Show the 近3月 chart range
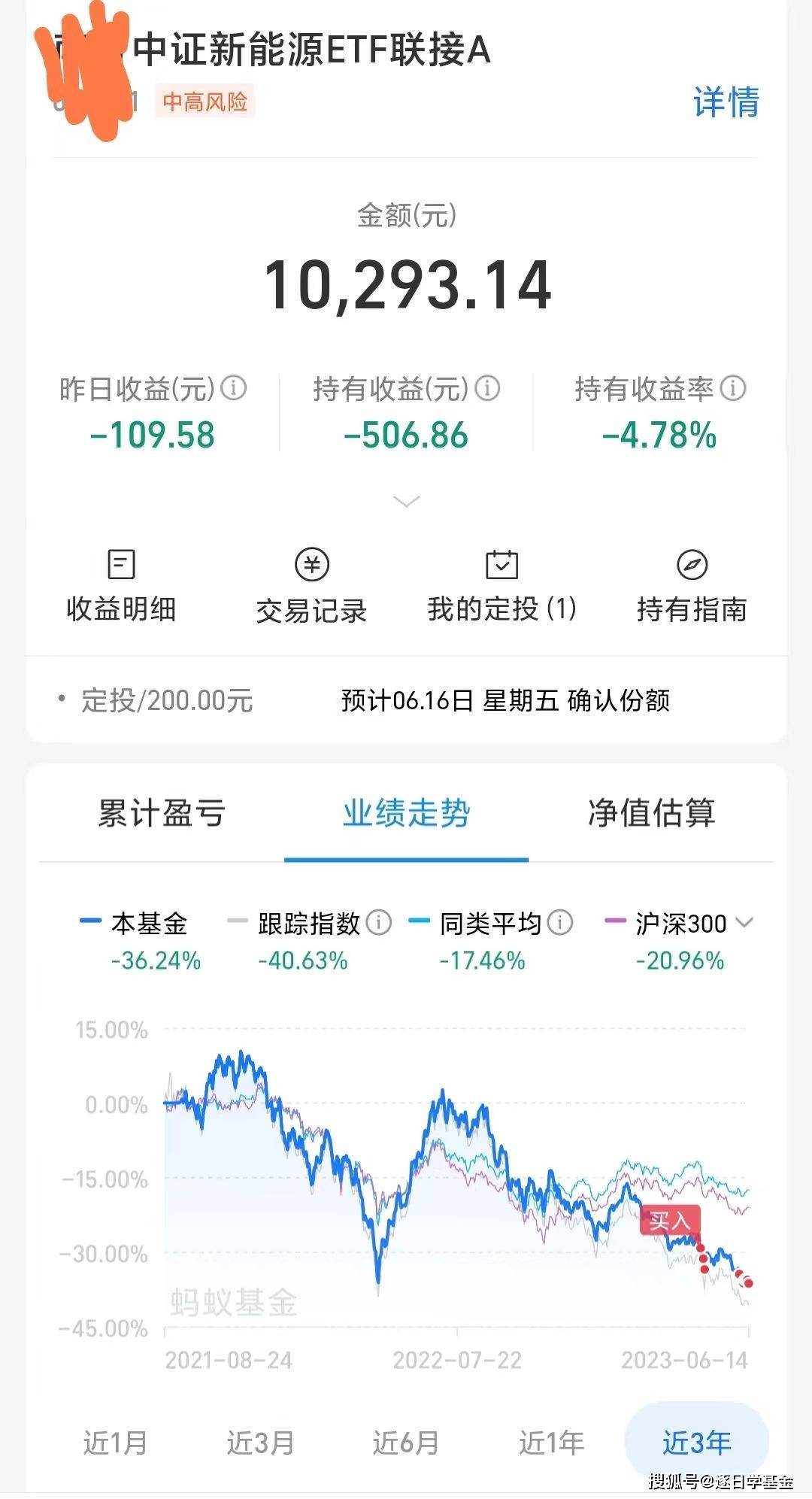The image size is (812, 1499). coord(260,1443)
